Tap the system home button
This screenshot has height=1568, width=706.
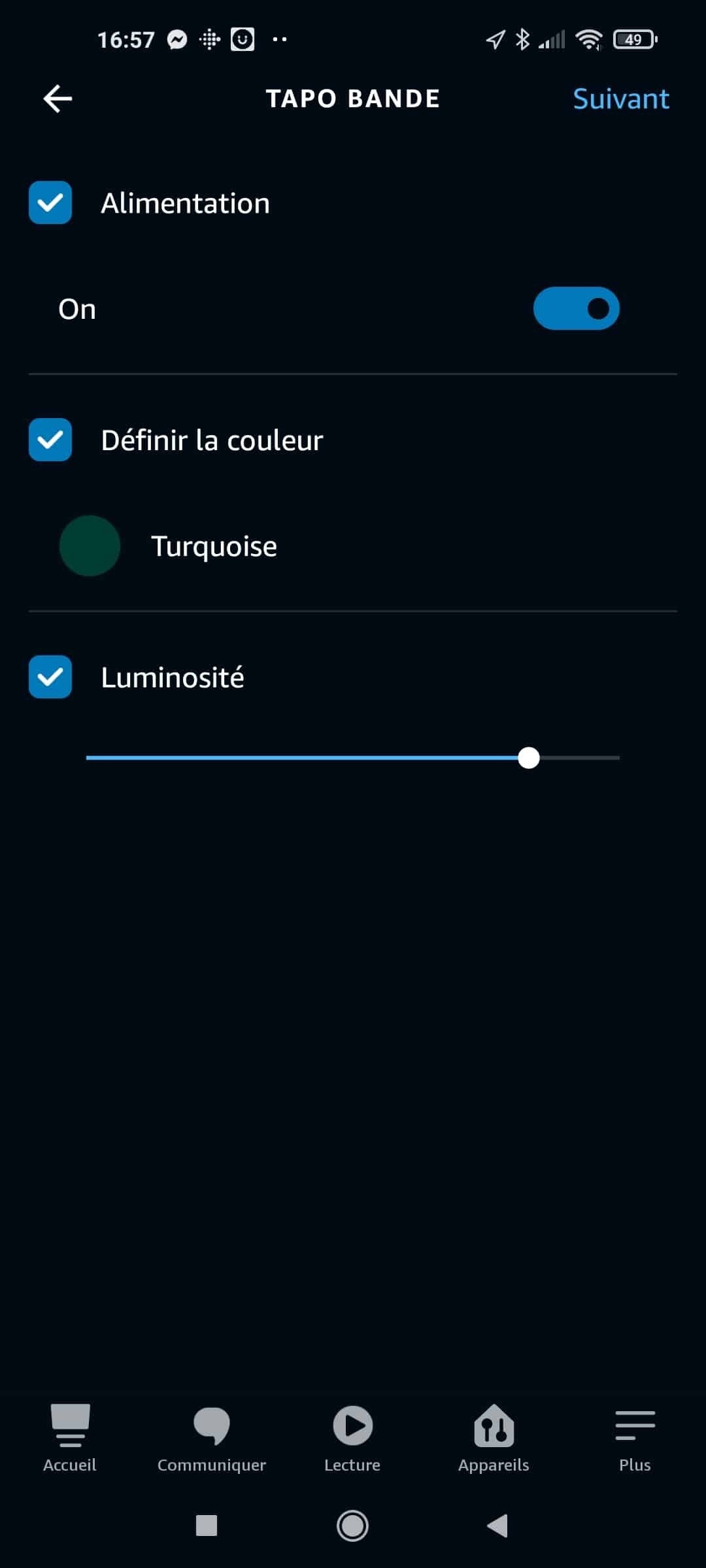coord(352,1526)
